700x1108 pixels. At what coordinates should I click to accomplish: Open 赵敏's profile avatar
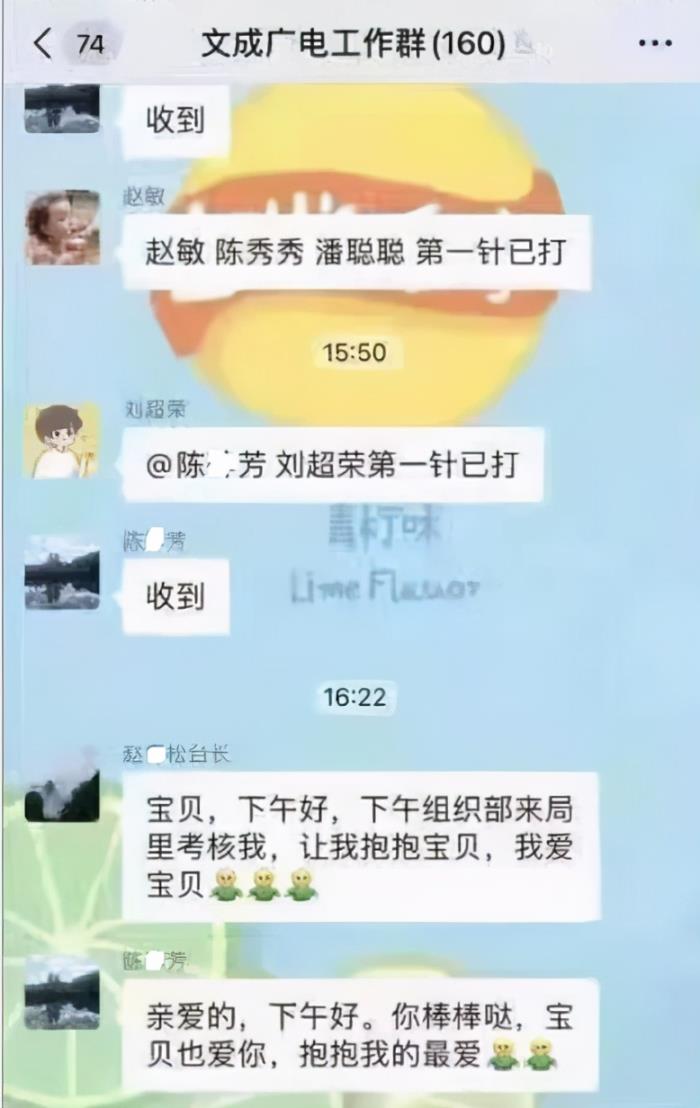[62, 228]
